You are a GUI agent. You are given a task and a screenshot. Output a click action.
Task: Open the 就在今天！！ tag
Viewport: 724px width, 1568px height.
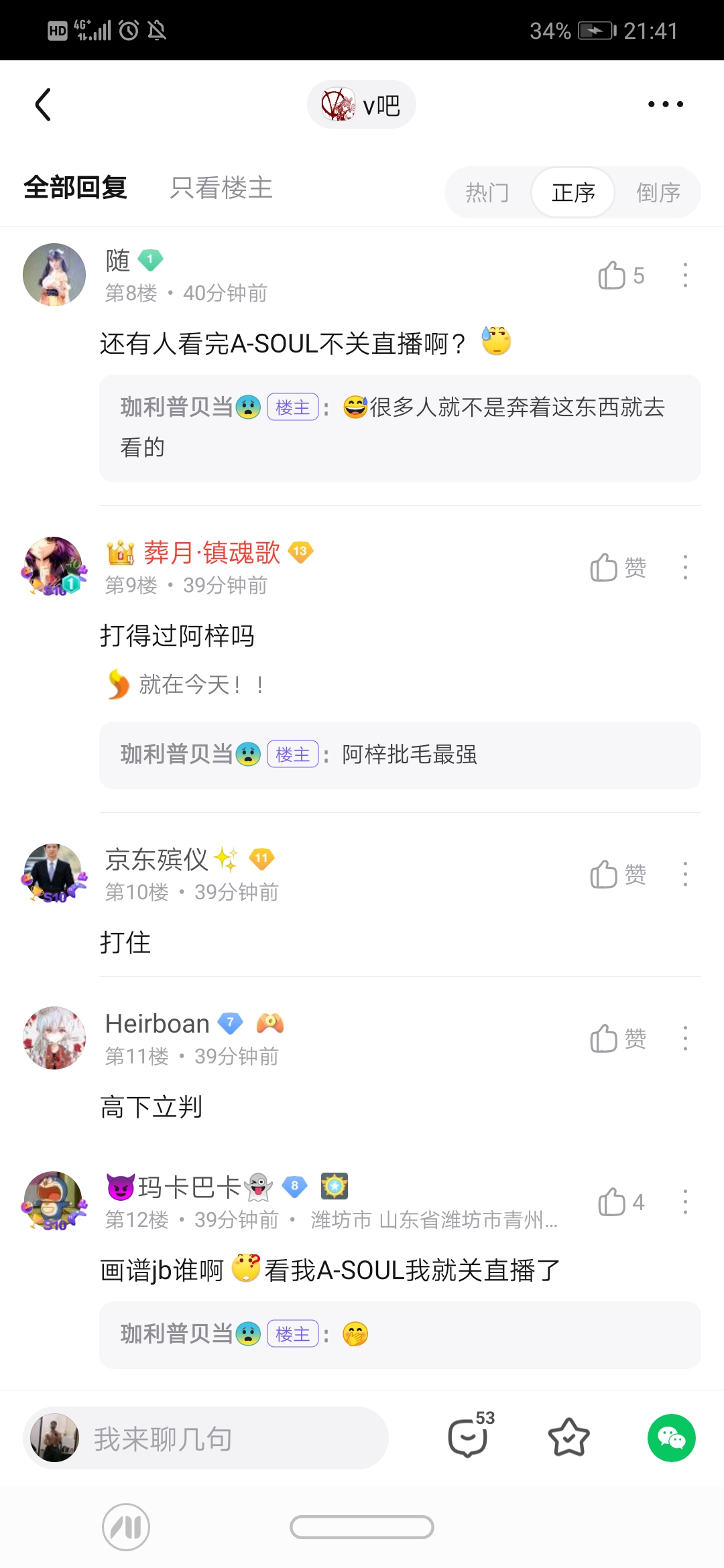[188, 684]
